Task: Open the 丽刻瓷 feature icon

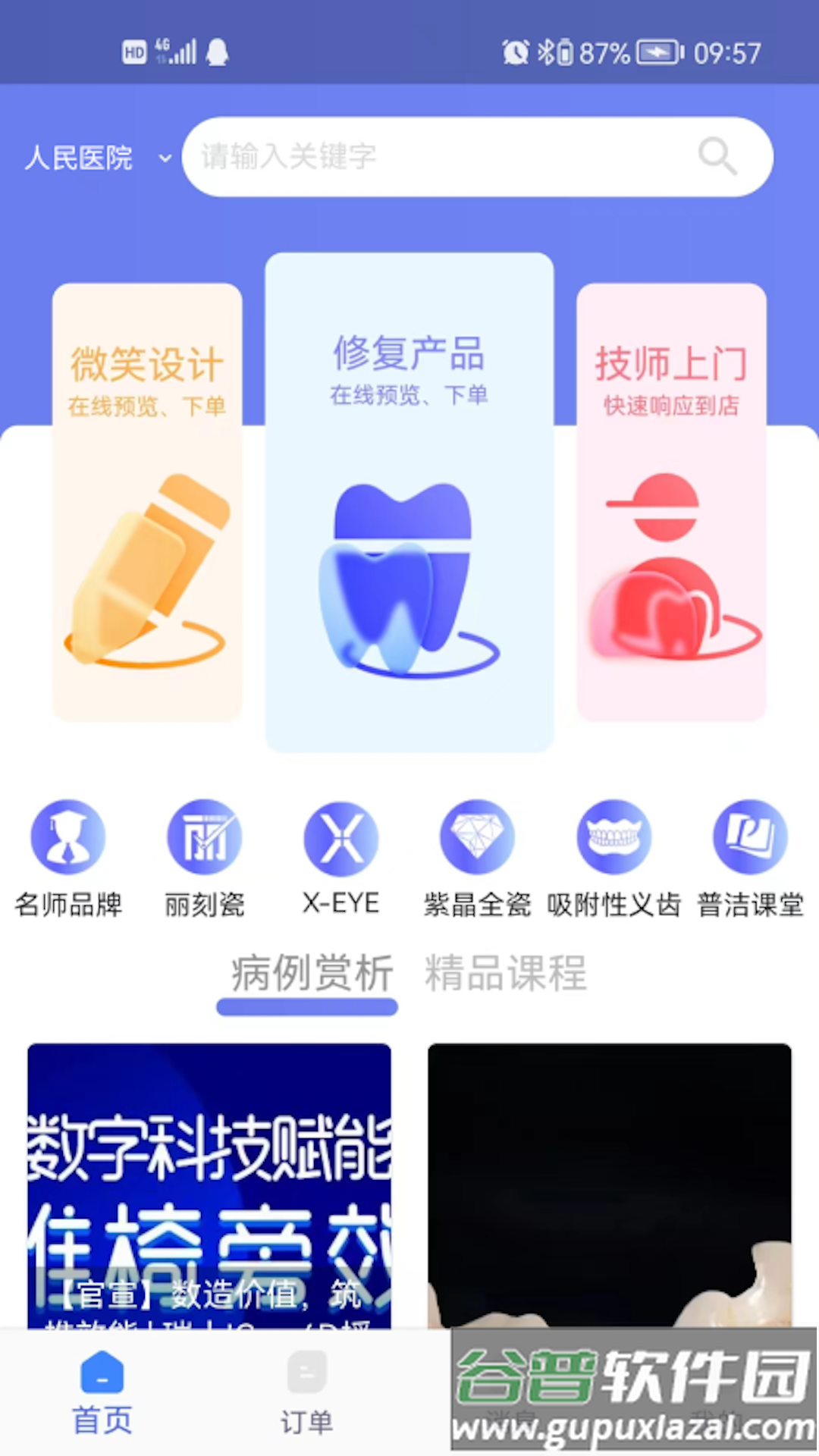Action: [x=205, y=836]
